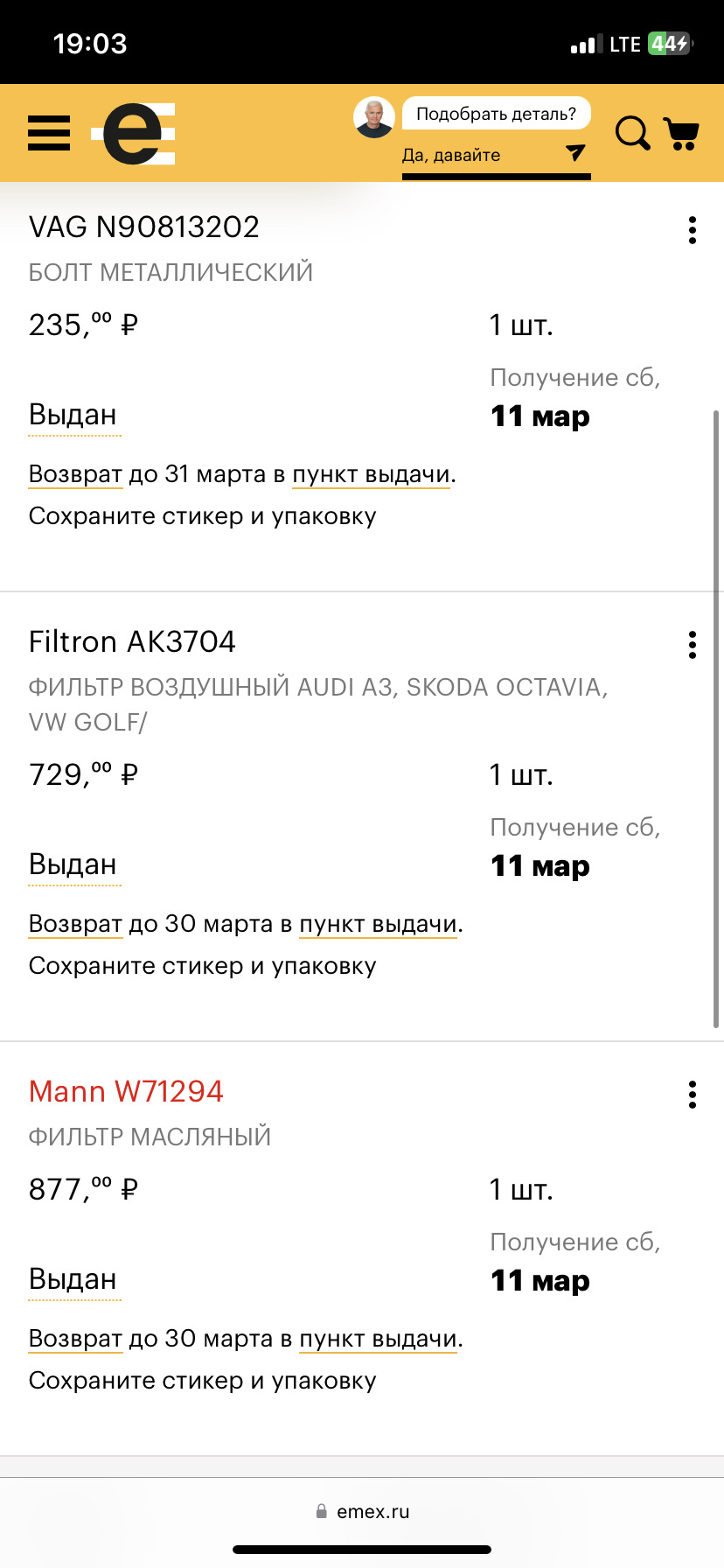724x1568 pixels.
Task: Open options for Mann W71294
Action: 692,1095
